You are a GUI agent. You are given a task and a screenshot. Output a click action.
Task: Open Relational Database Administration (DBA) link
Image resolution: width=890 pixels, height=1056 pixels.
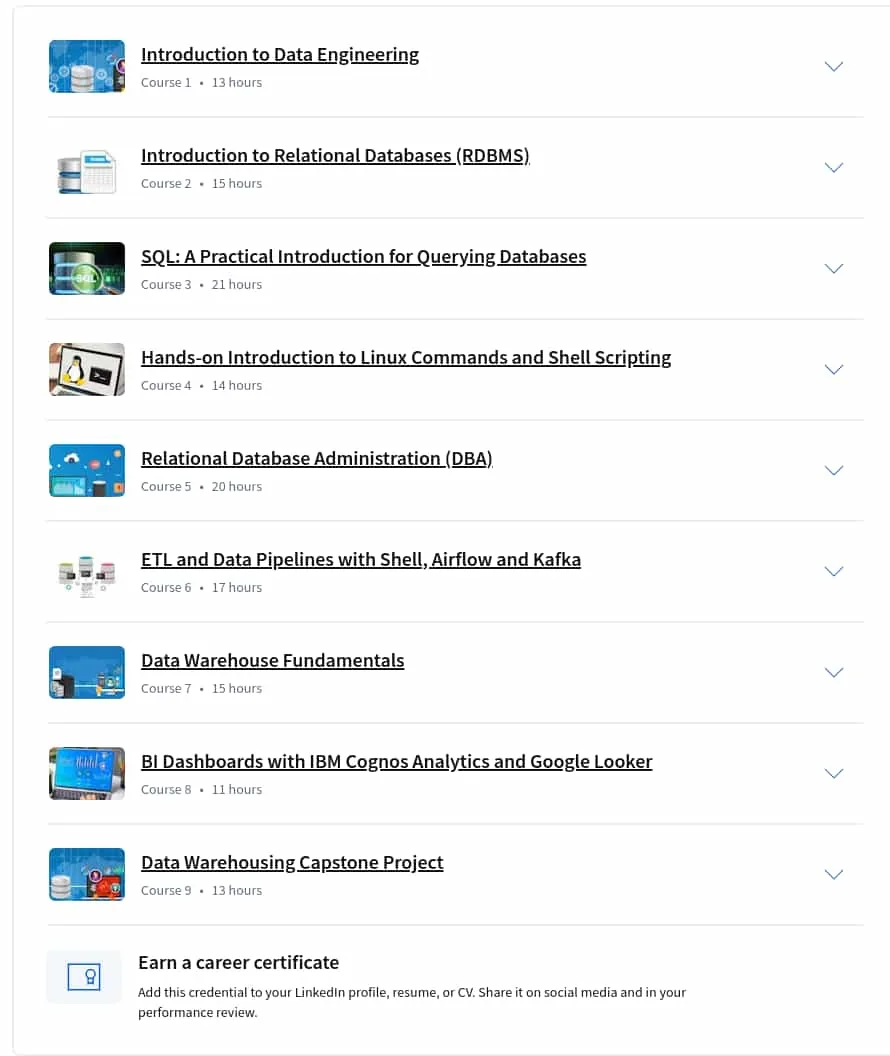316,459
